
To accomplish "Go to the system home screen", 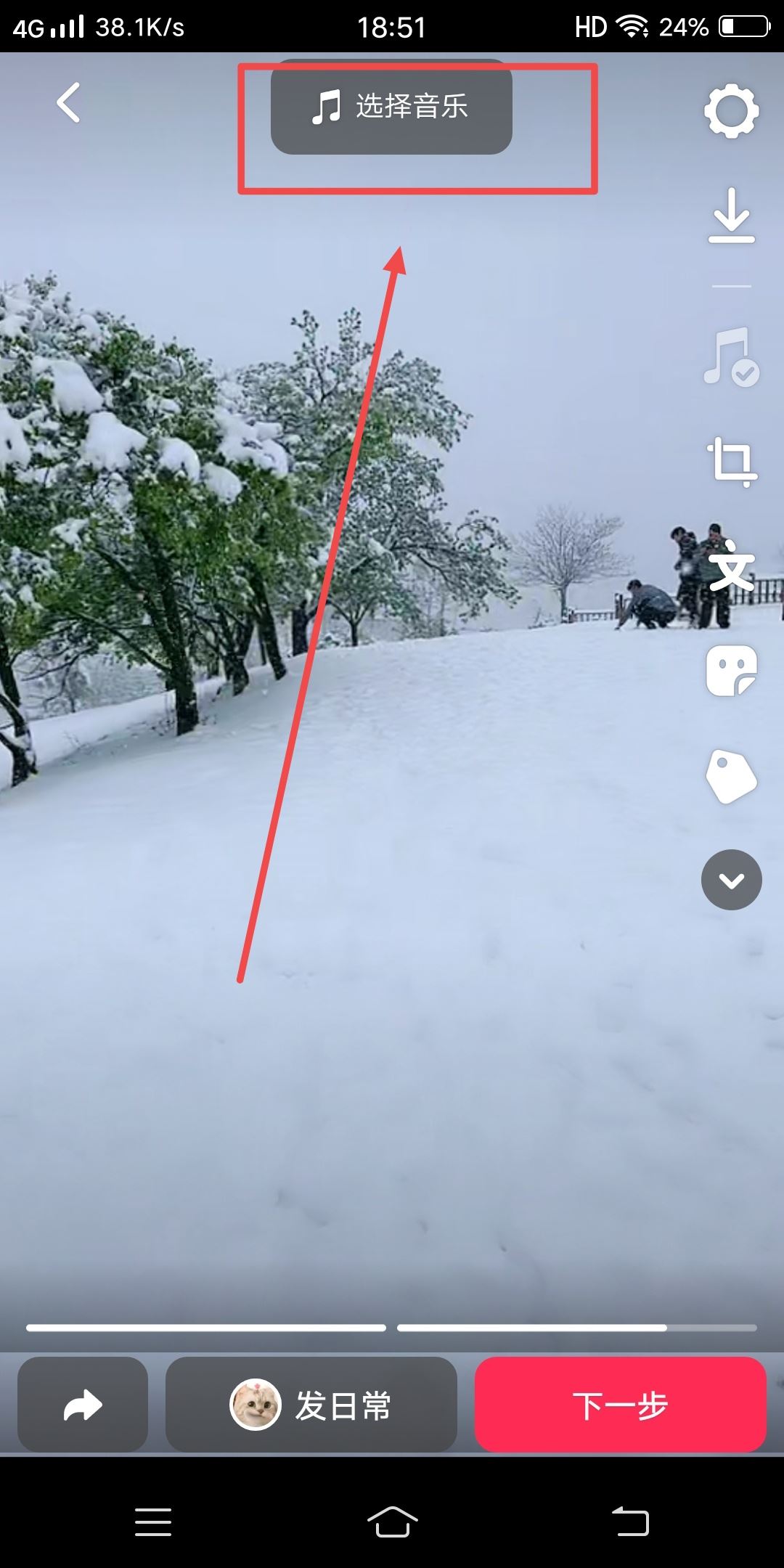I will point(392,1521).
